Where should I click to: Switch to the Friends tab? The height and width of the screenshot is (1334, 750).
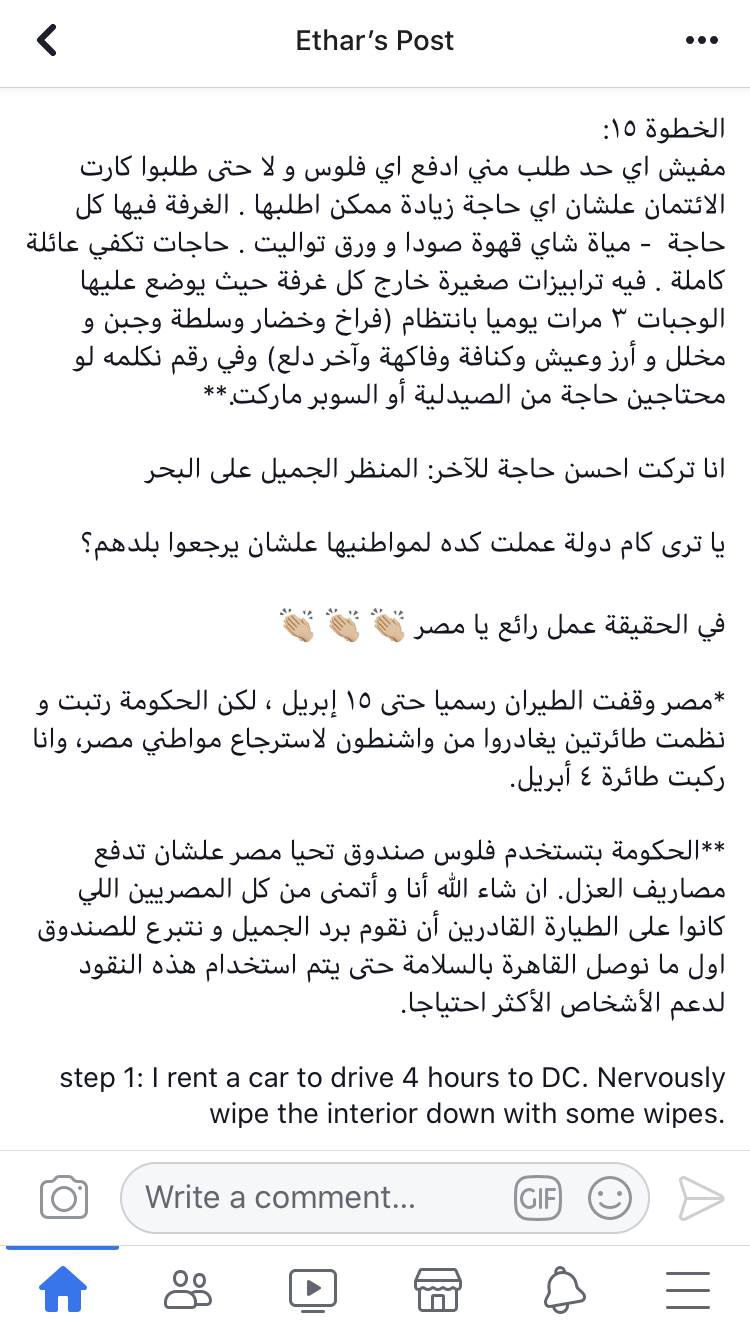187,1290
